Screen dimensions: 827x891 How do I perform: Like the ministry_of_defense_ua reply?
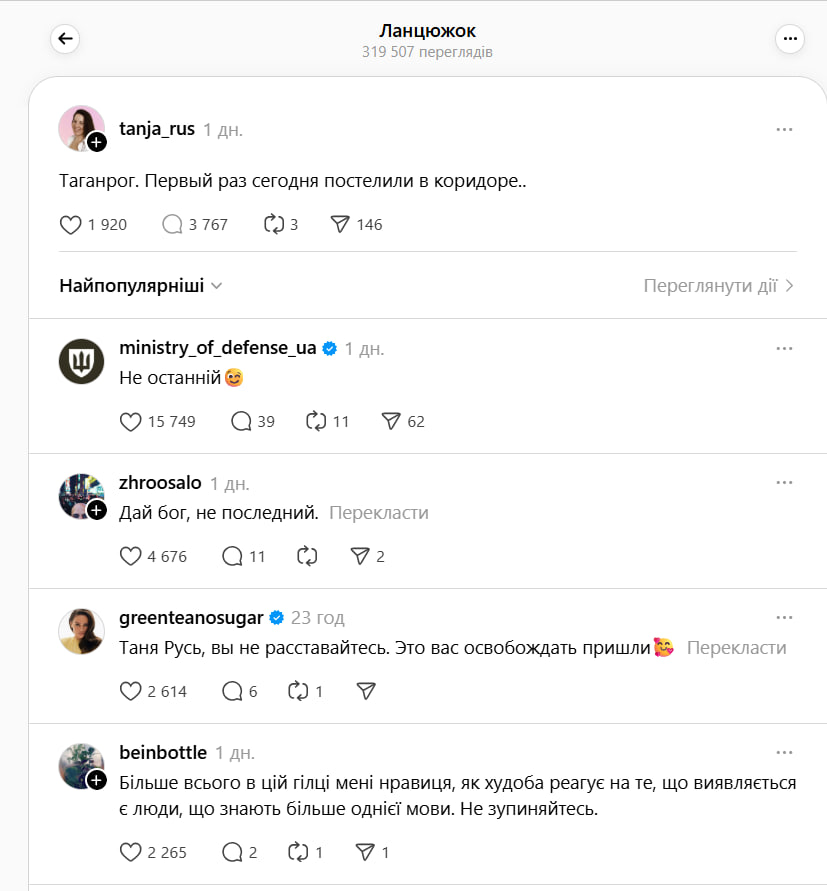tap(131, 422)
